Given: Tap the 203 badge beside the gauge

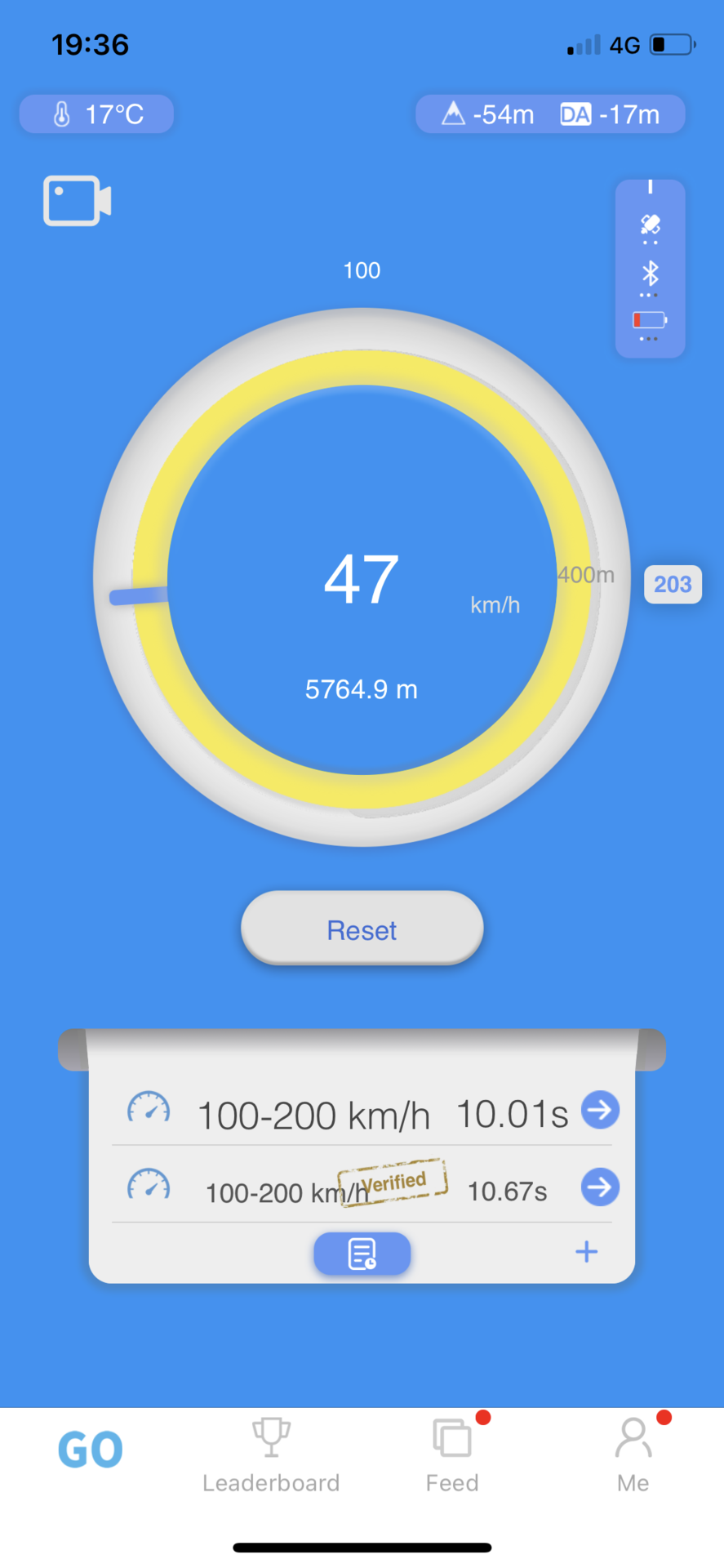Looking at the screenshot, I should pyautogui.click(x=673, y=584).
